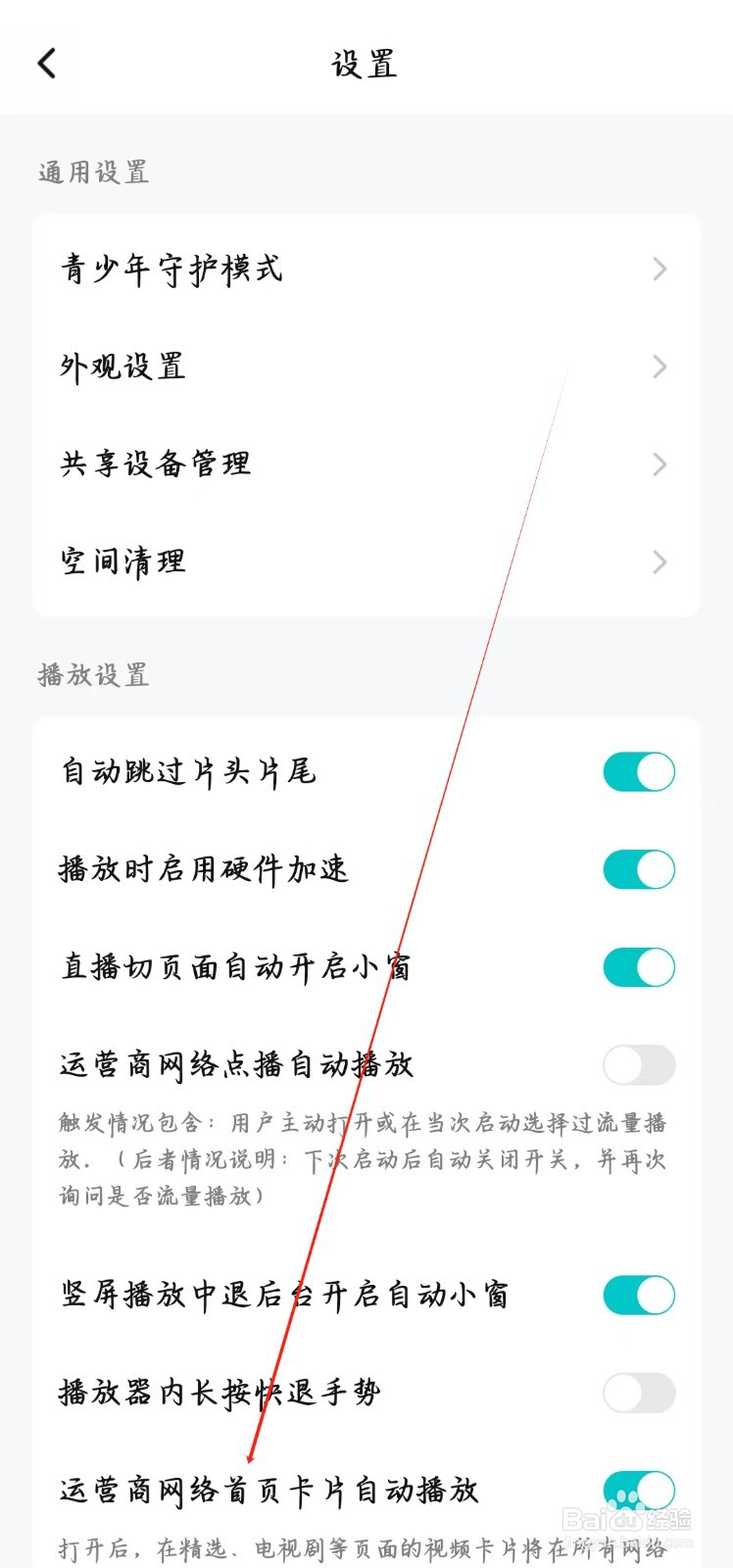Disable 直播切页面自动开启小窗
Image resolution: width=733 pixels, height=1568 pixels.
(x=638, y=966)
